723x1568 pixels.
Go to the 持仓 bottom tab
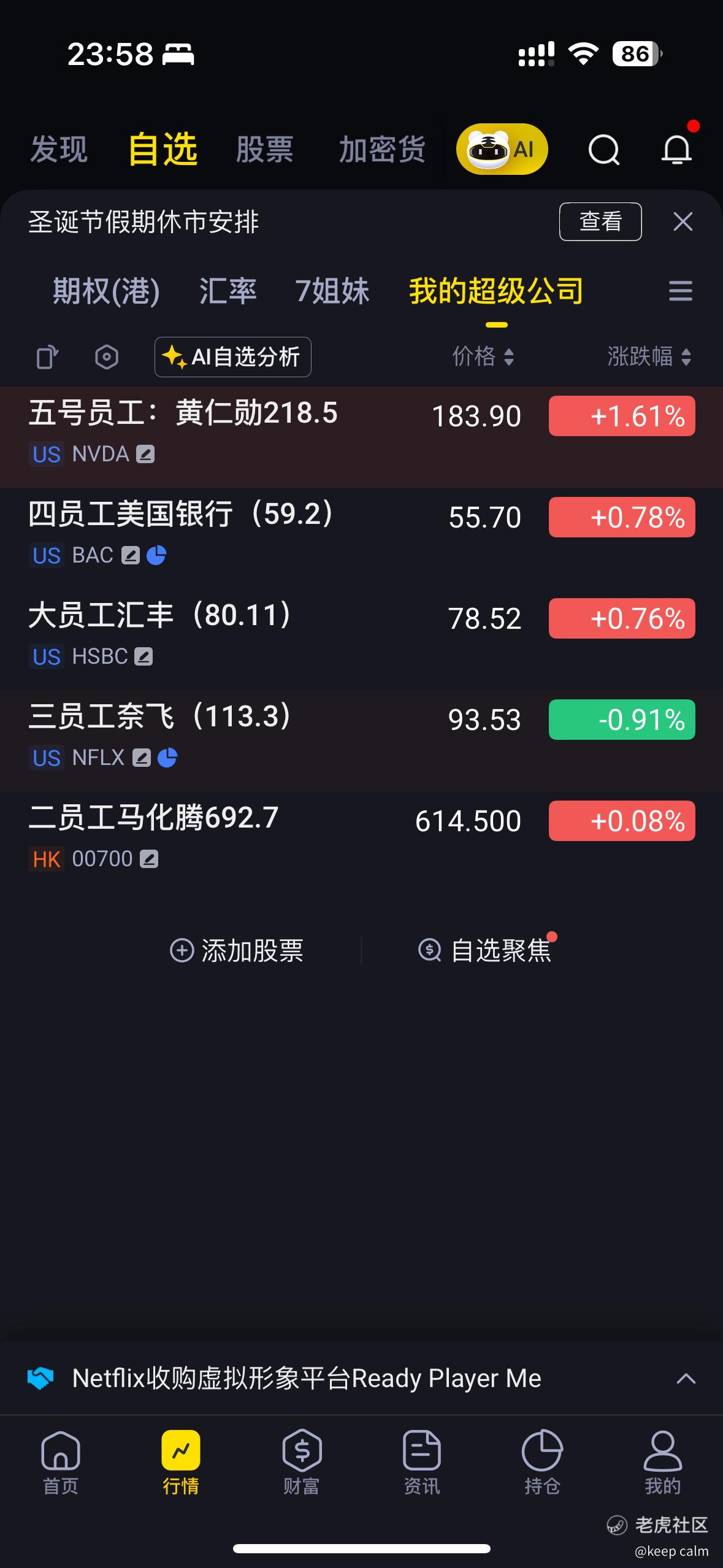pos(541,1461)
